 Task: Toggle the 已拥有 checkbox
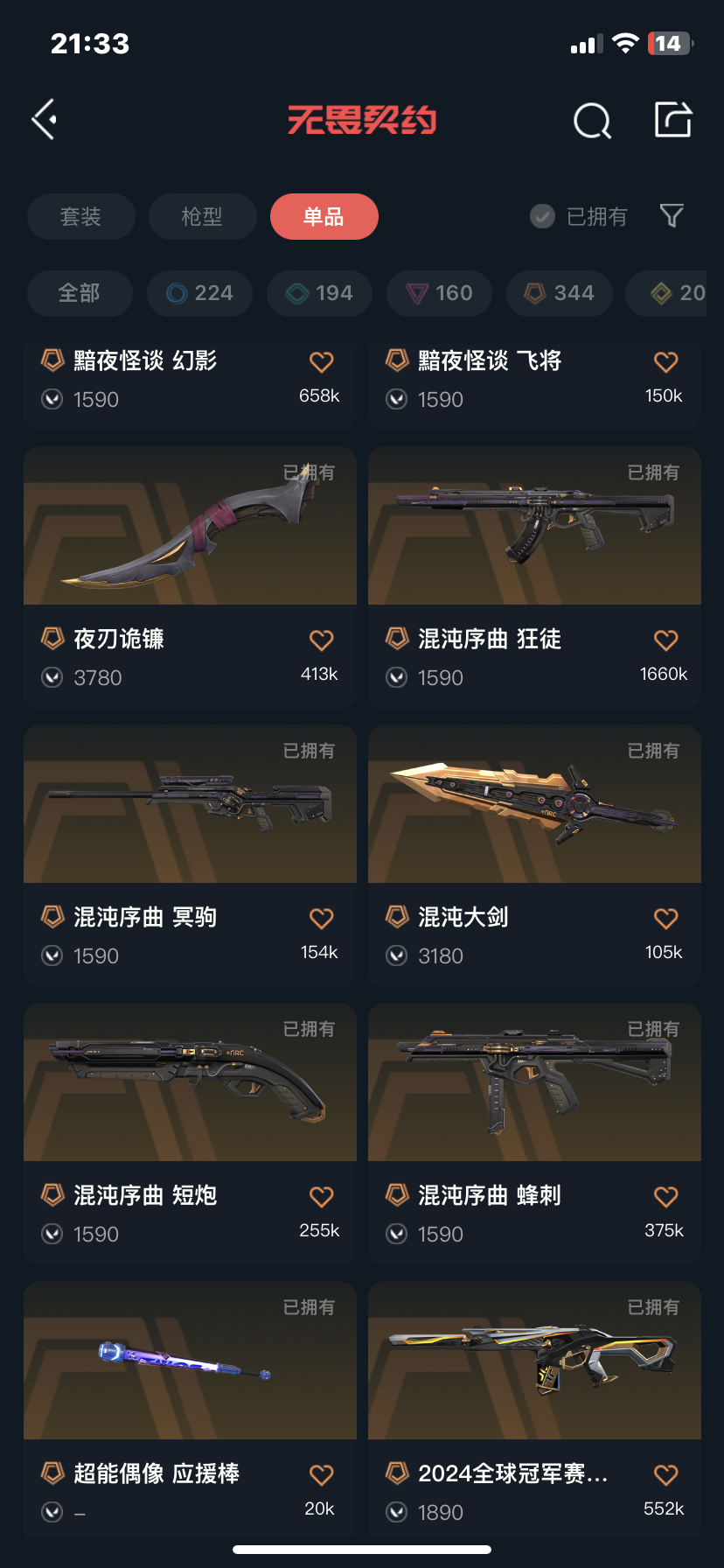click(542, 216)
